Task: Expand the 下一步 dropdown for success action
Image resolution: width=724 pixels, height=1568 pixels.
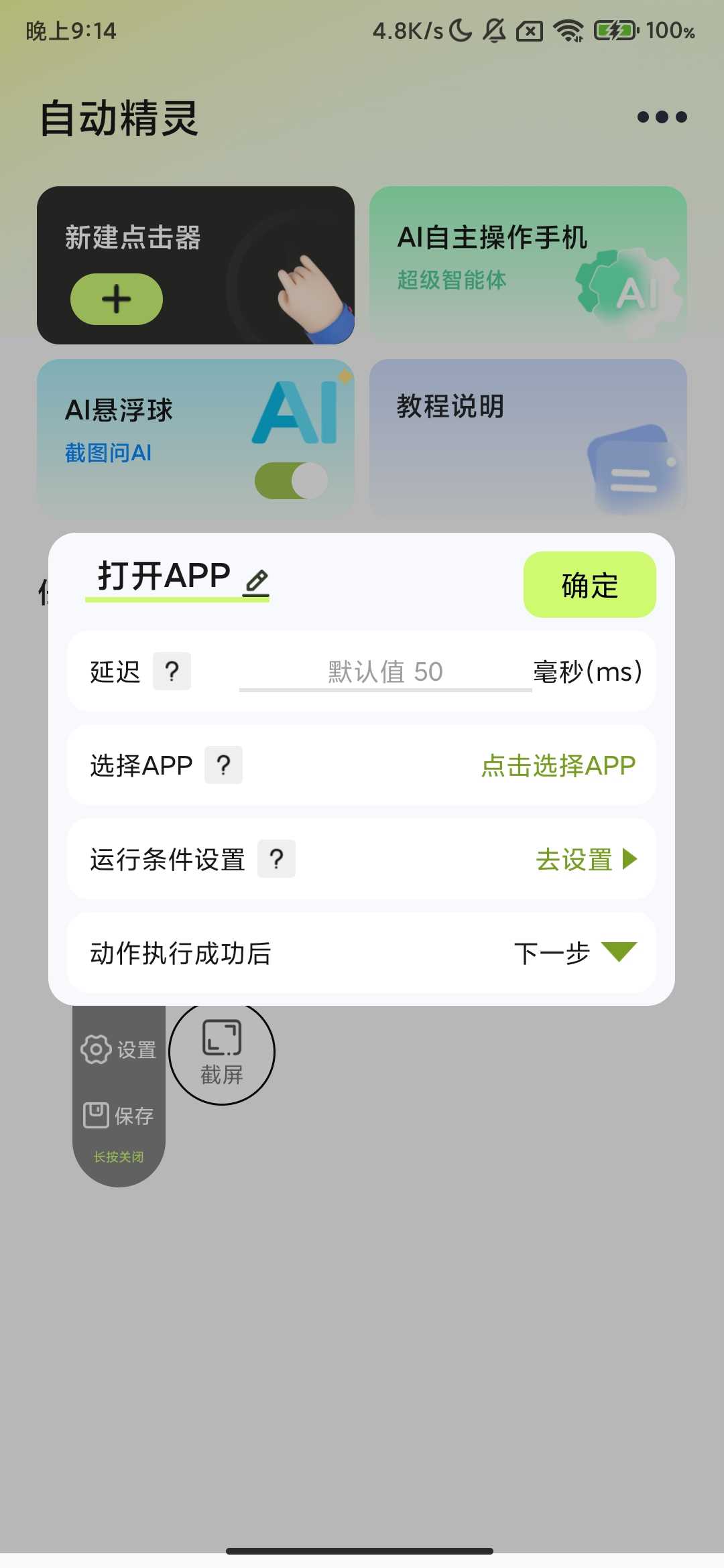Action: pyautogui.click(x=621, y=954)
